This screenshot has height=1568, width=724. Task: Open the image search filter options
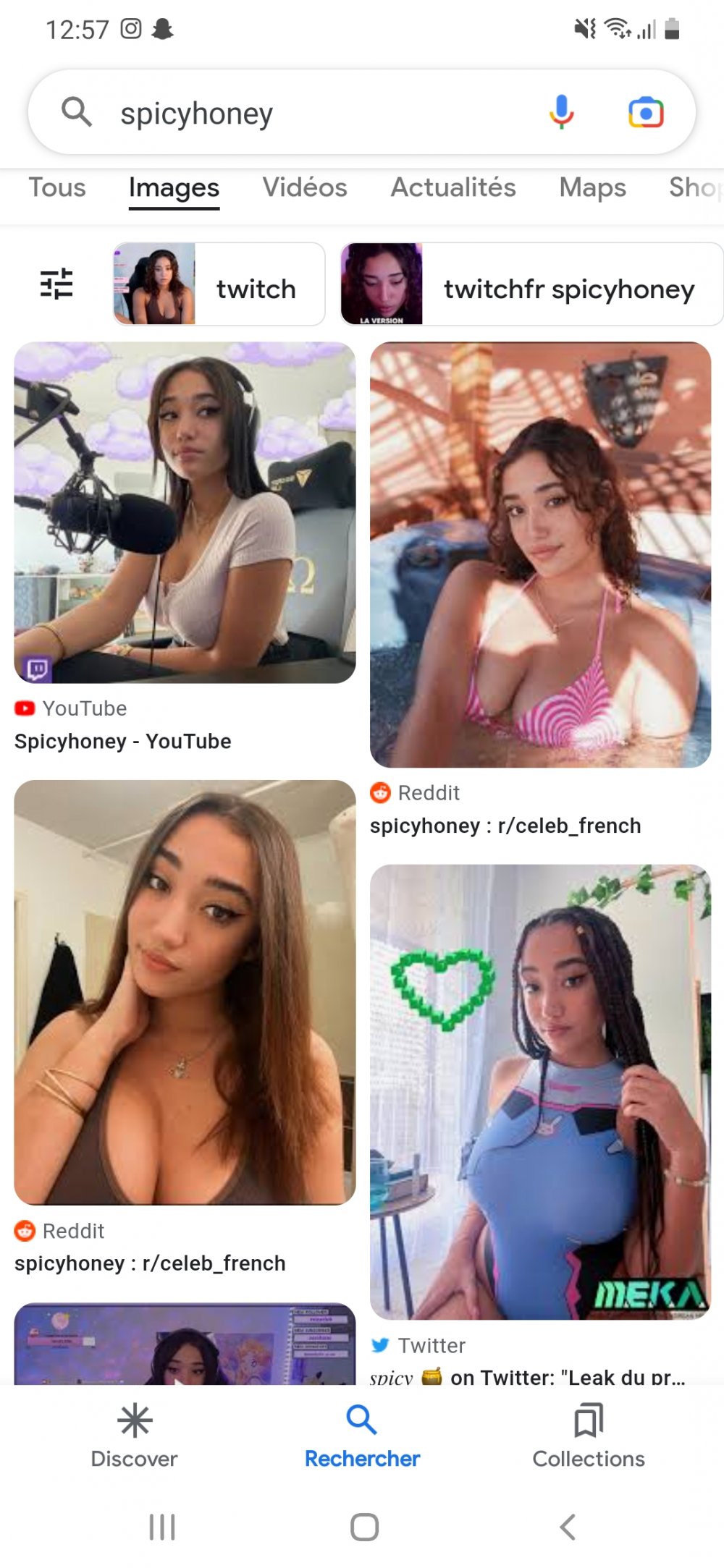pos(56,284)
